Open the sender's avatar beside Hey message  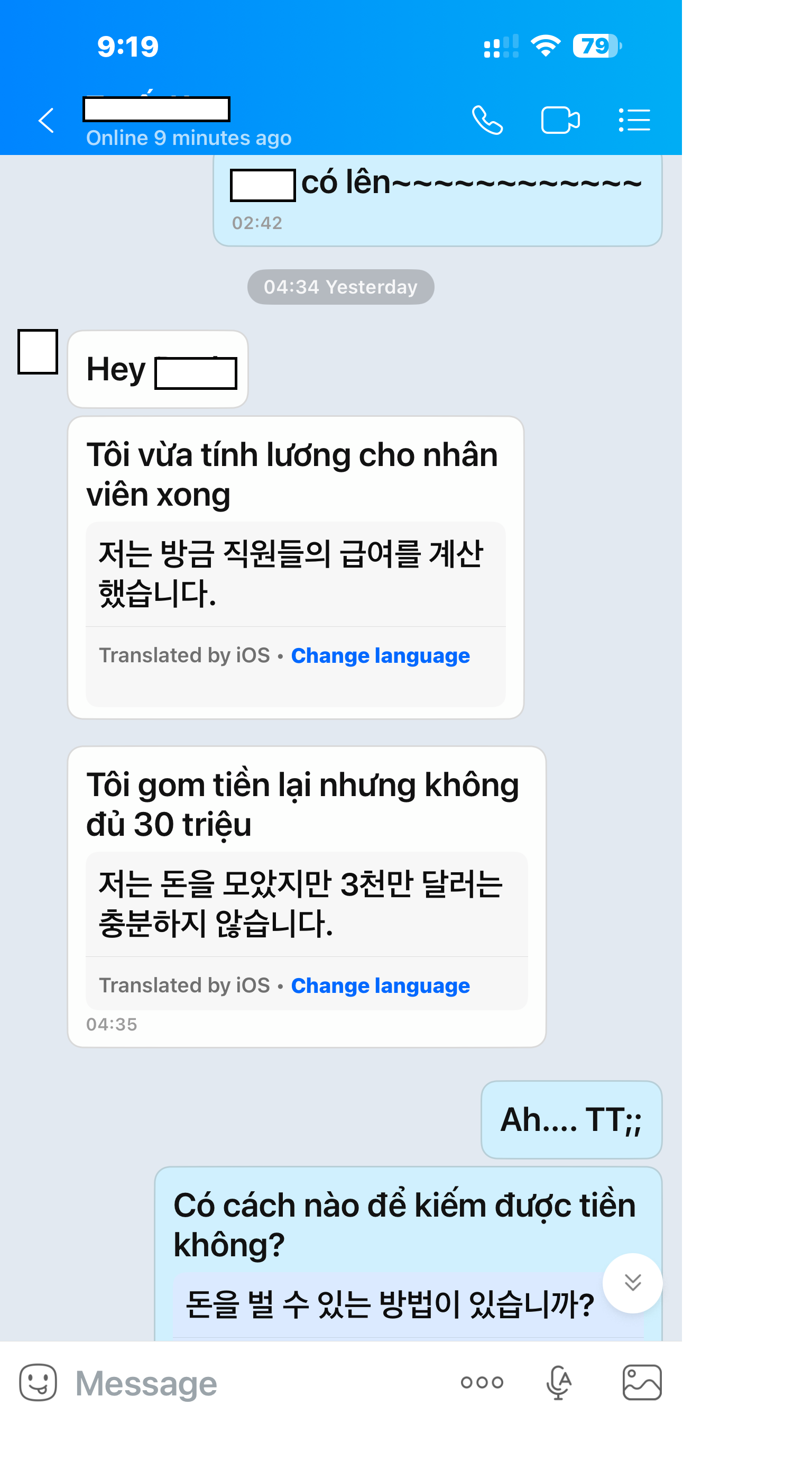38,352
